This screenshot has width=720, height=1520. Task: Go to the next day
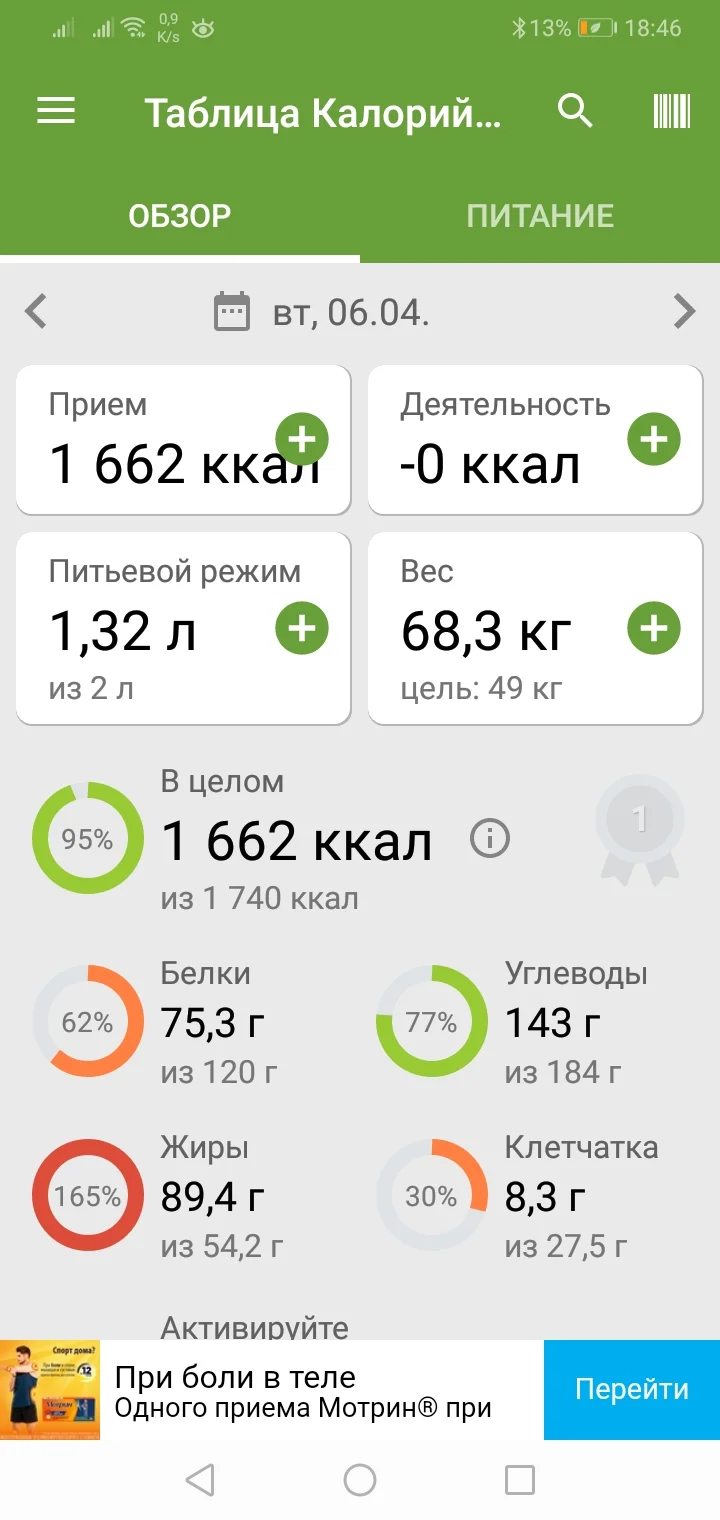pos(684,311)
